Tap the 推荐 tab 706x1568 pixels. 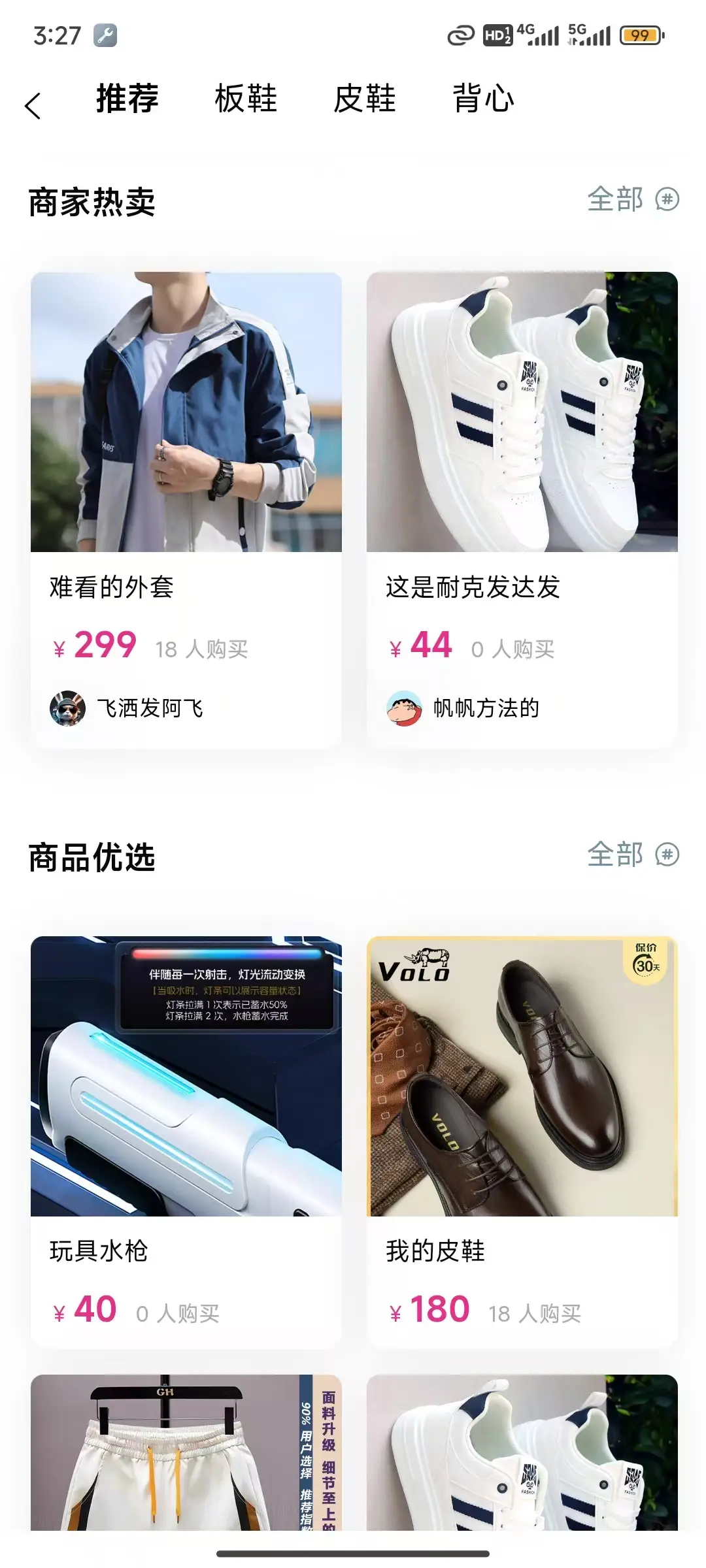pyautogui.click(x=127, y=99)
